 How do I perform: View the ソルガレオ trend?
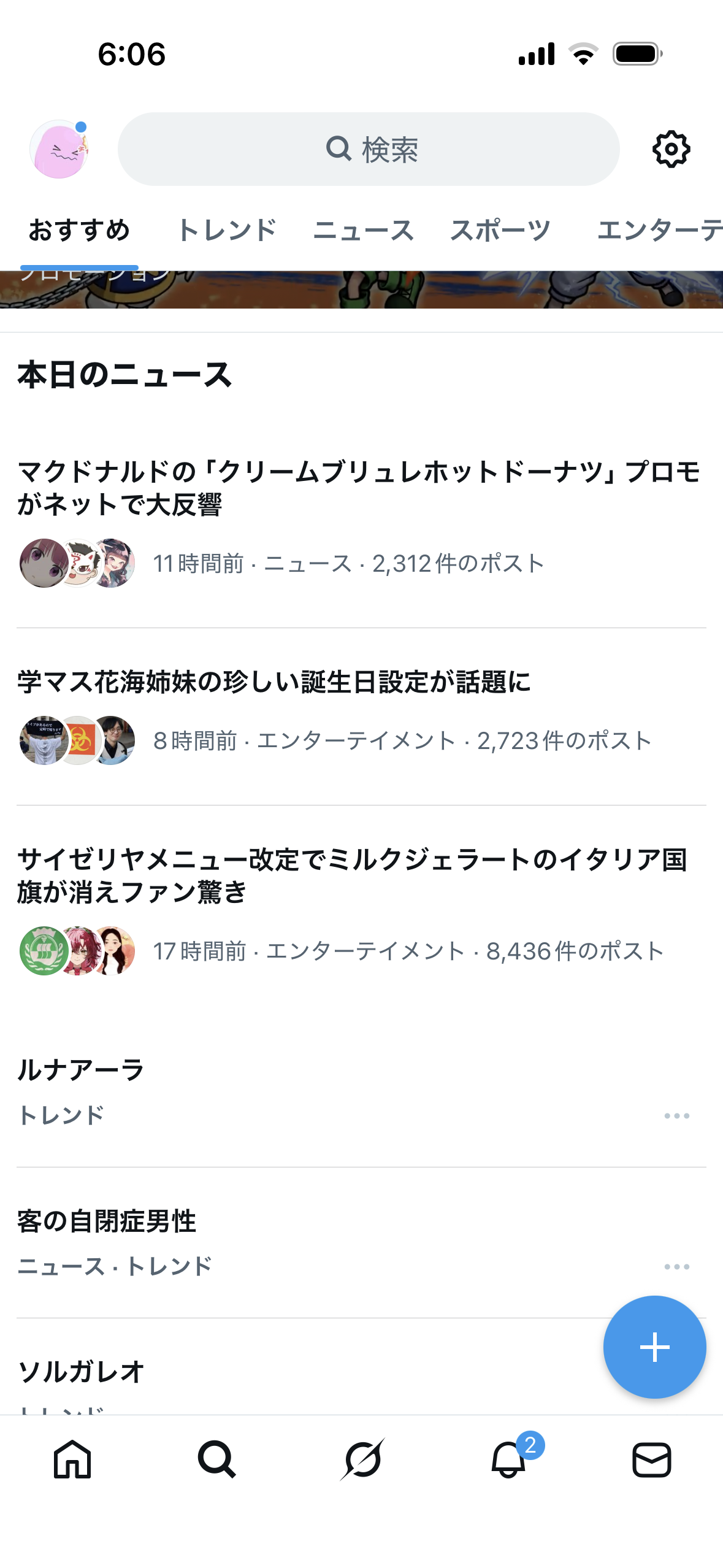tap(81, 1372)
